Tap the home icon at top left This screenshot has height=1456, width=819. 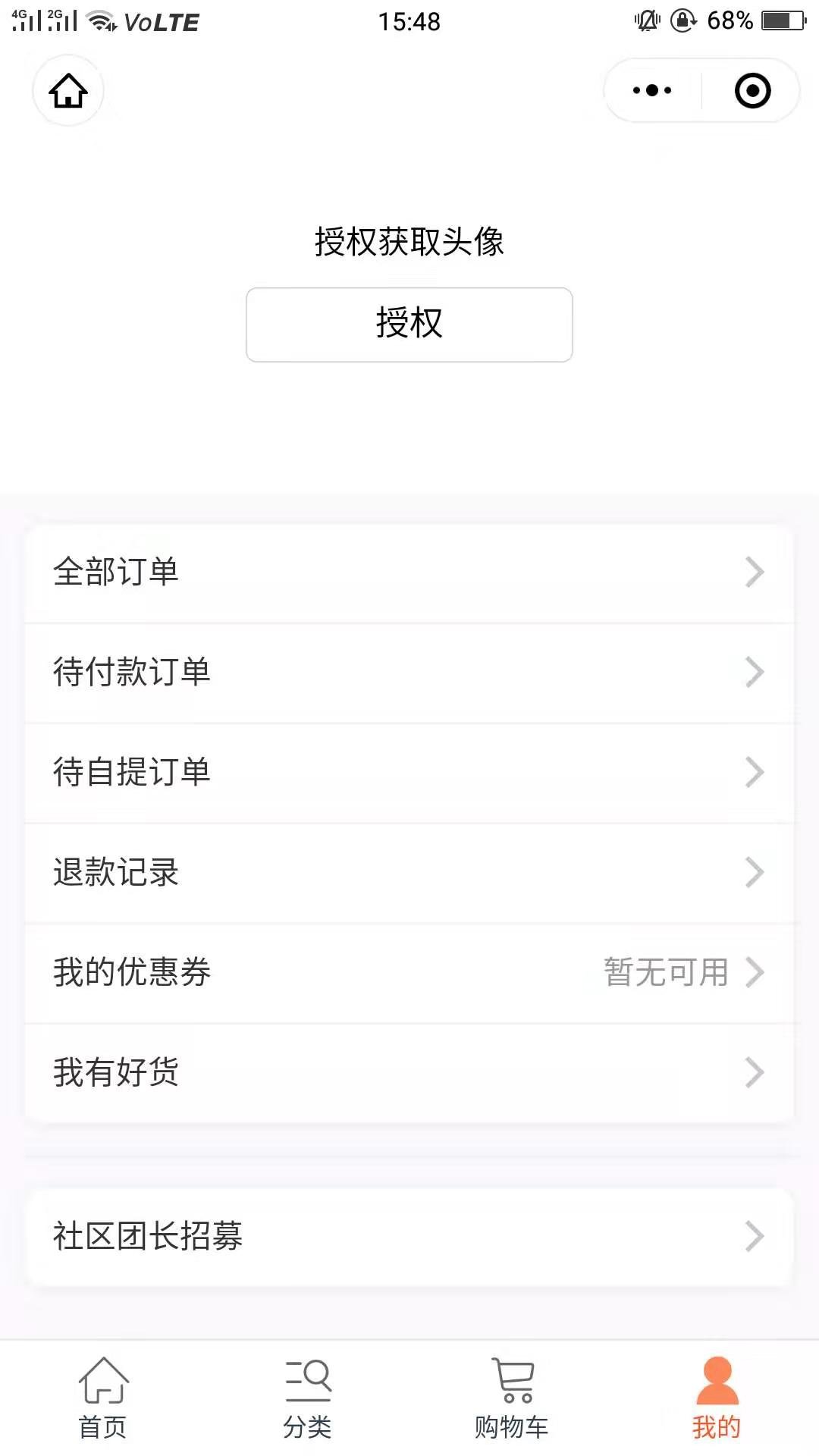click(x=68, y=90)
